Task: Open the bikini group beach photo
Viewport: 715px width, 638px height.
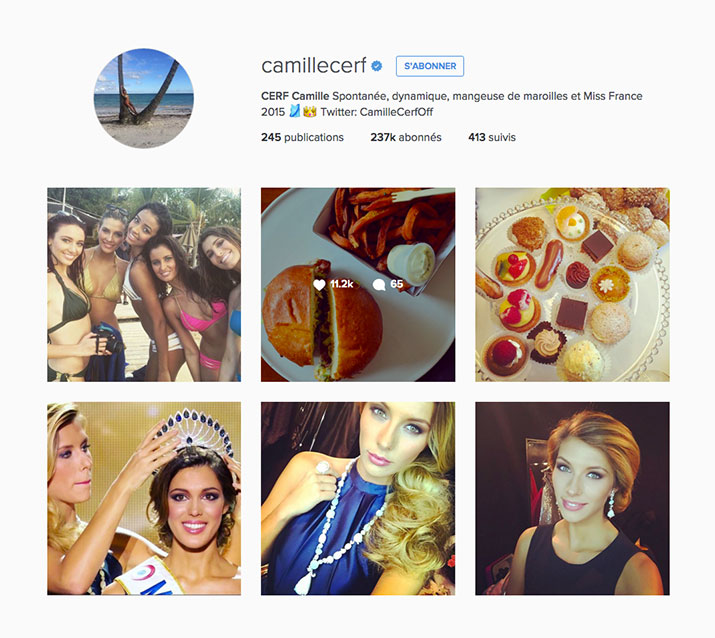Action: point(144,285)
